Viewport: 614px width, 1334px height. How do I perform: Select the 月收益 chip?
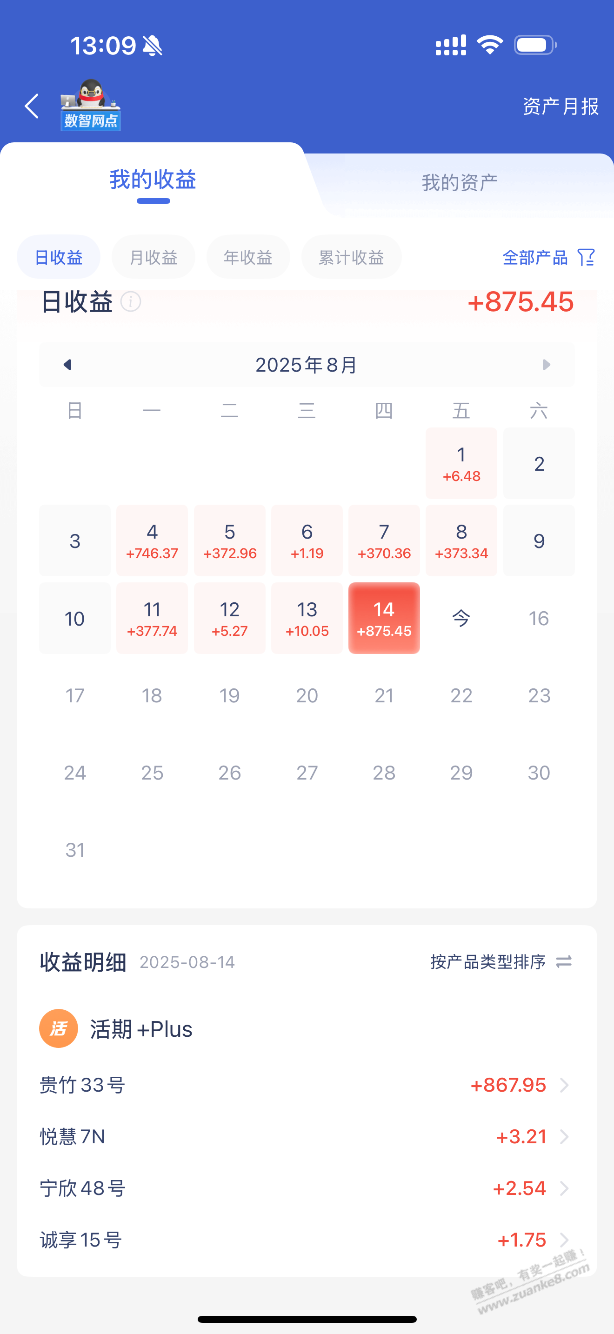tap(153, 257)
